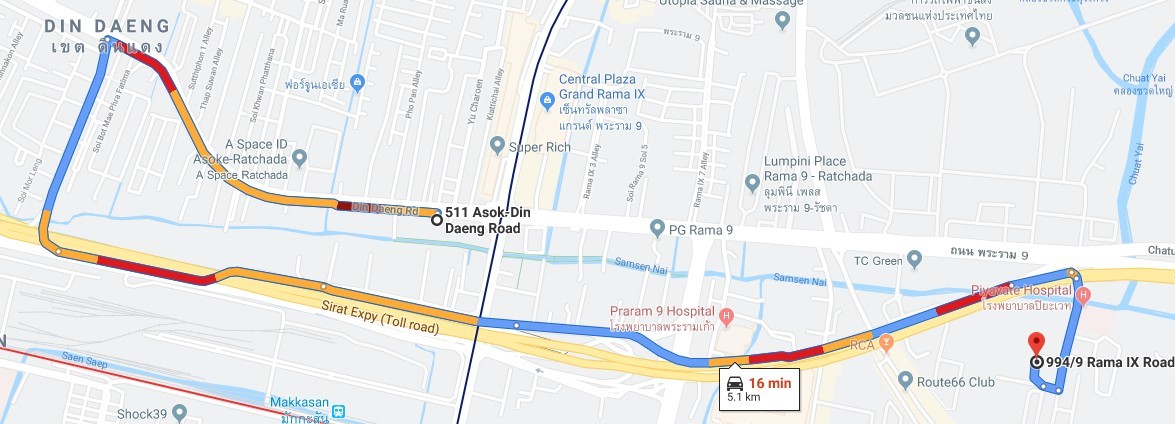Select the Route66 Club marker
The image size is (1175, 424).
pyautogui.click(x=905, y=381)
